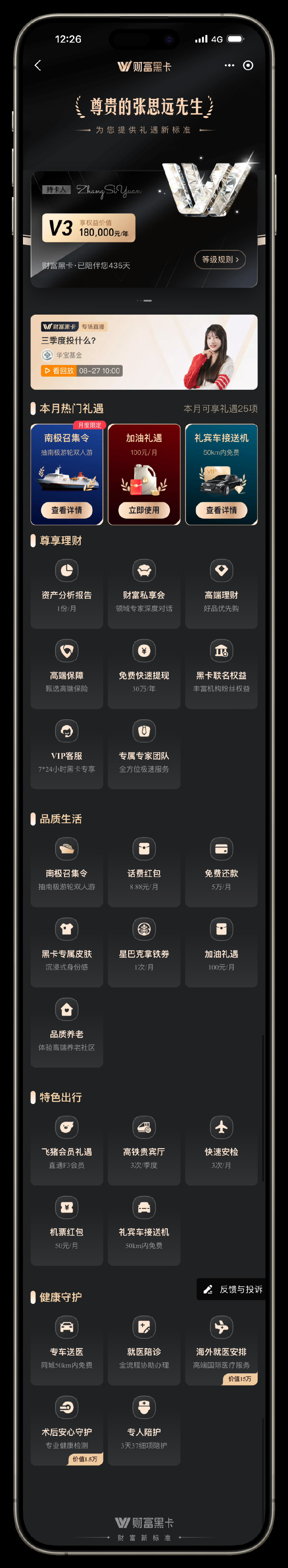Watch the 三季度投什么 live replay banner
The height and width of the screenshot is (1568, 288).
click(x=144, y=352)
